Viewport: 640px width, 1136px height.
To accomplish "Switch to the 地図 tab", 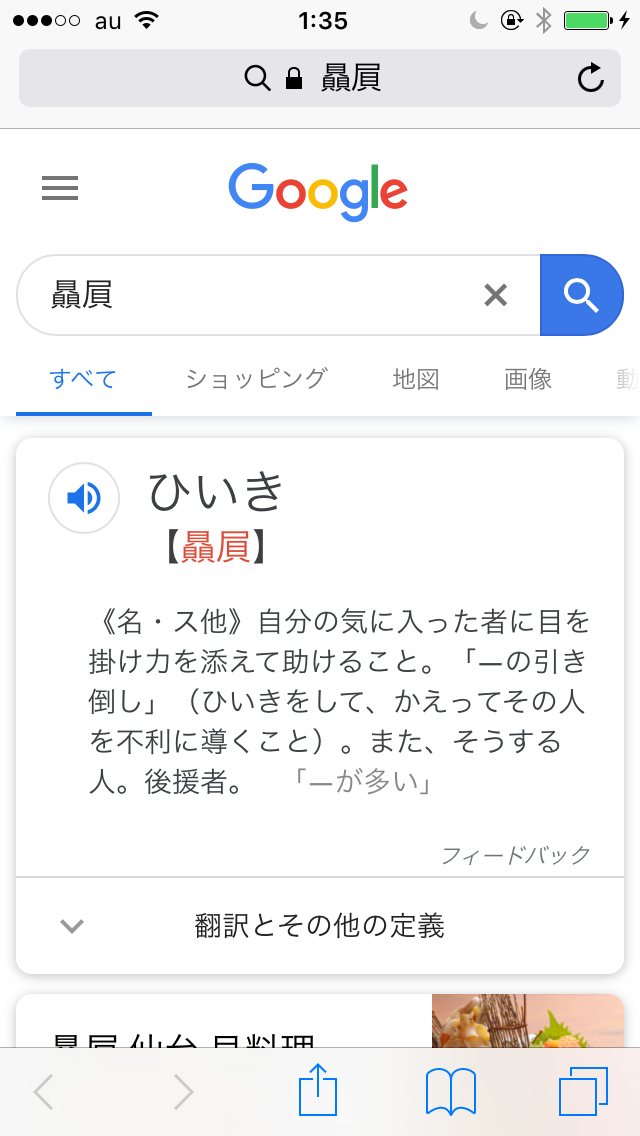I will pyautogui.click(x=416, y=379).
